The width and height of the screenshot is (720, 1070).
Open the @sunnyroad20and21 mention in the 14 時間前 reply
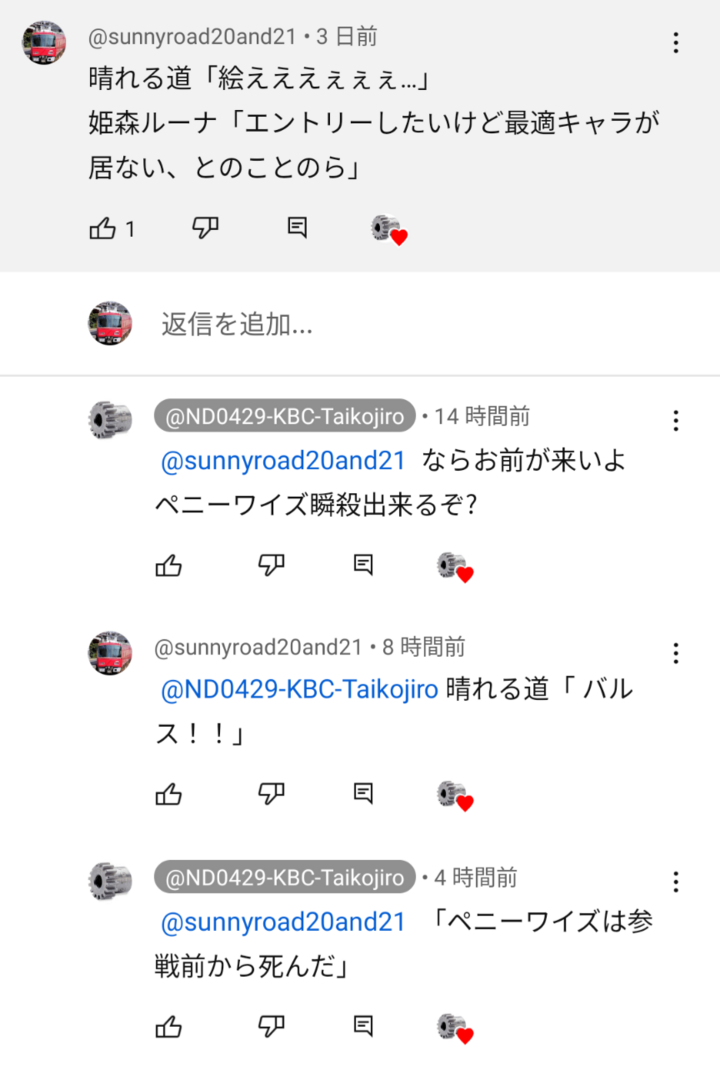click(x=283, y=461)
